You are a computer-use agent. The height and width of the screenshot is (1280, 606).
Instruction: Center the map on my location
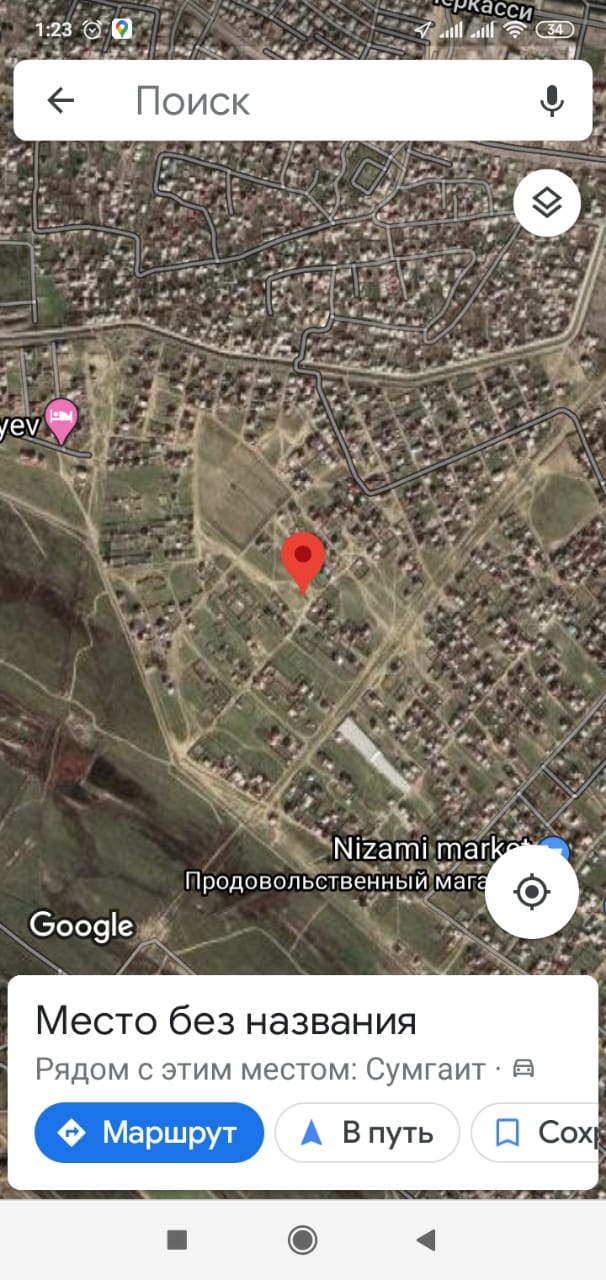[x=531, y=891]
